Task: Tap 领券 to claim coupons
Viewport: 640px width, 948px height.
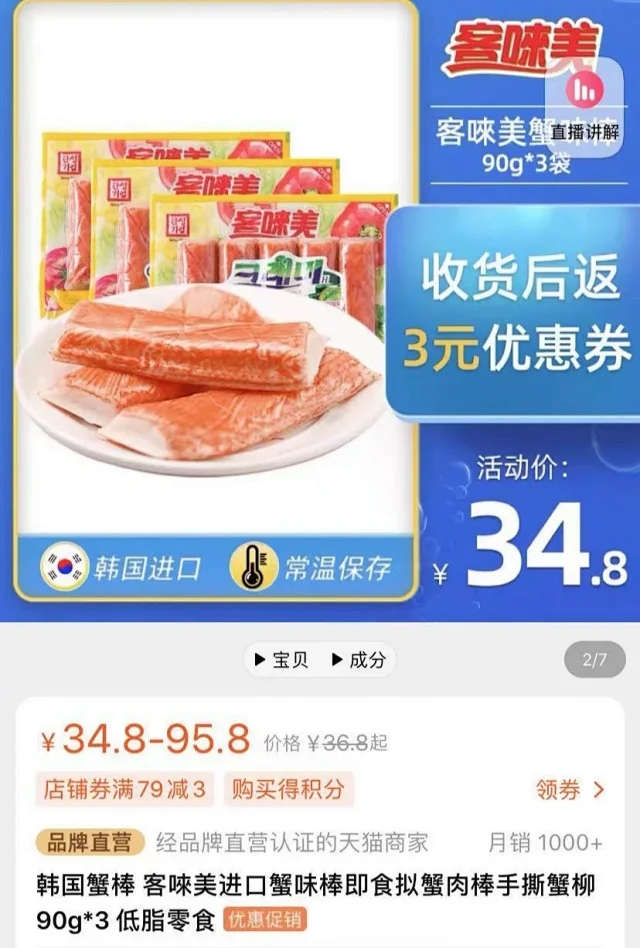Action: click(570, 790)
